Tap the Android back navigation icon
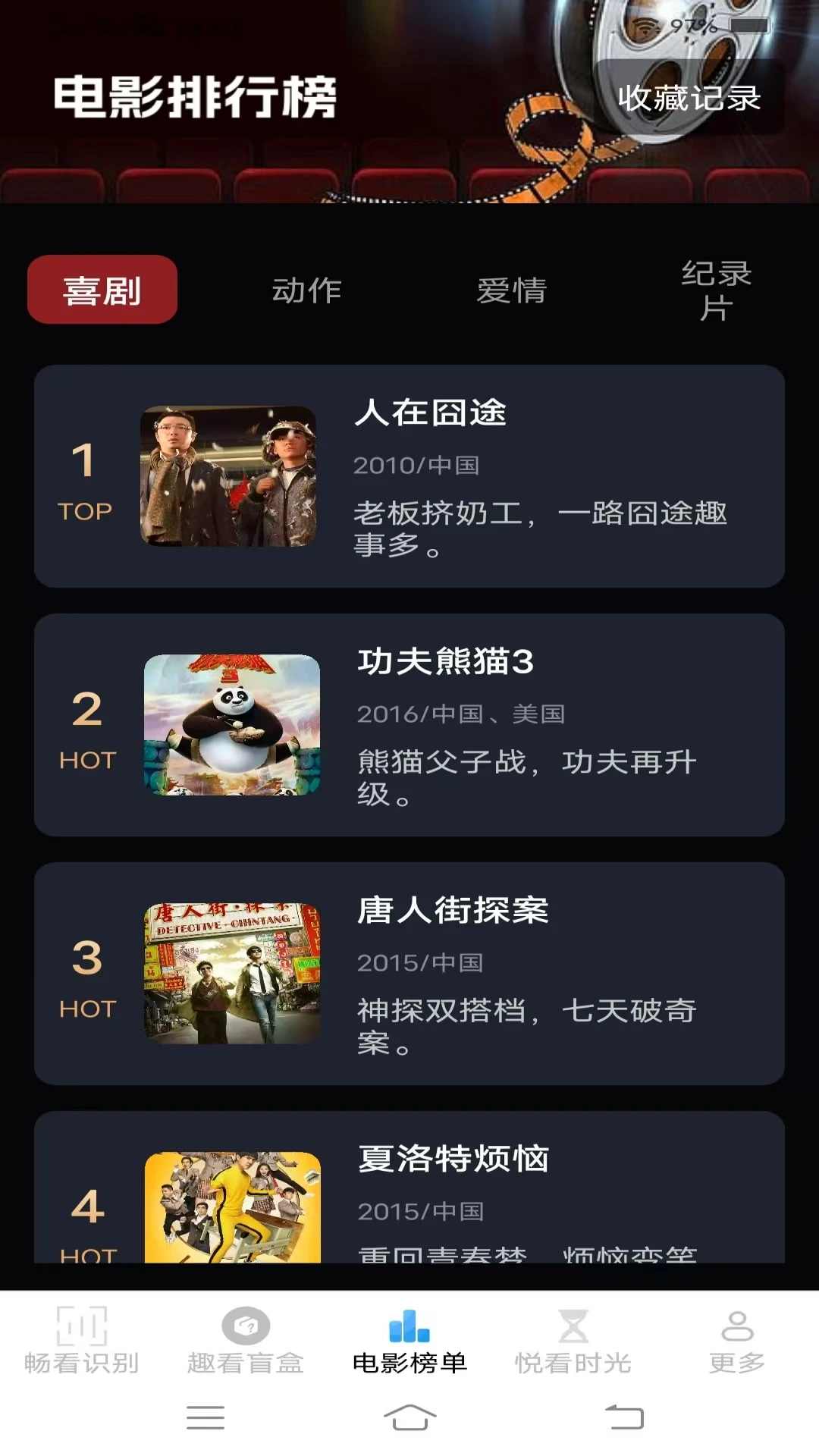Image resolution: width=819 pixels, height=1456 pixels. (622, 1417)
